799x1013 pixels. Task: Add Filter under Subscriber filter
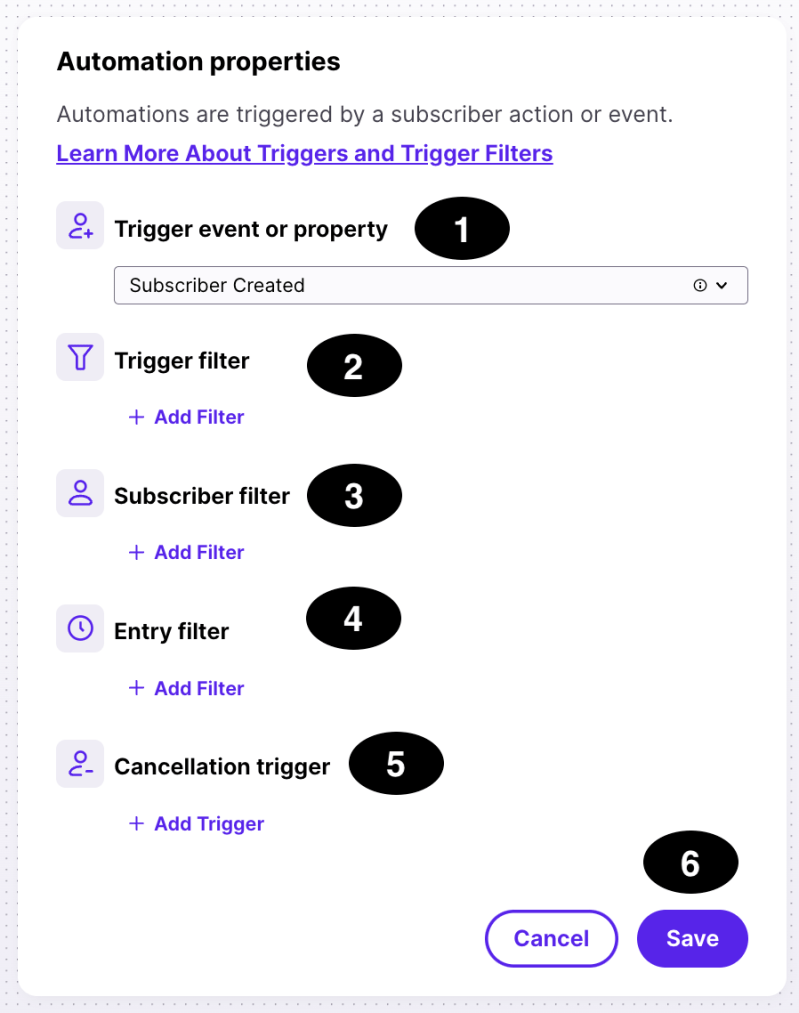[187, 552]
